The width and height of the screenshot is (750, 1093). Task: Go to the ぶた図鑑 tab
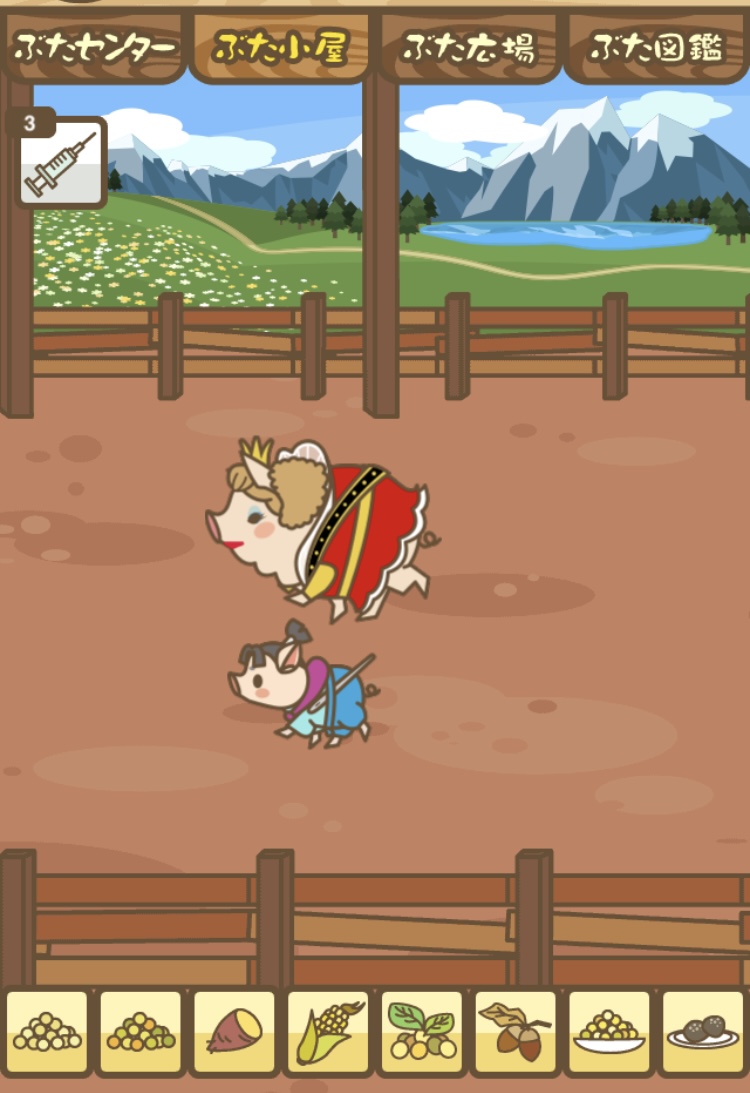tap(656, 47)
